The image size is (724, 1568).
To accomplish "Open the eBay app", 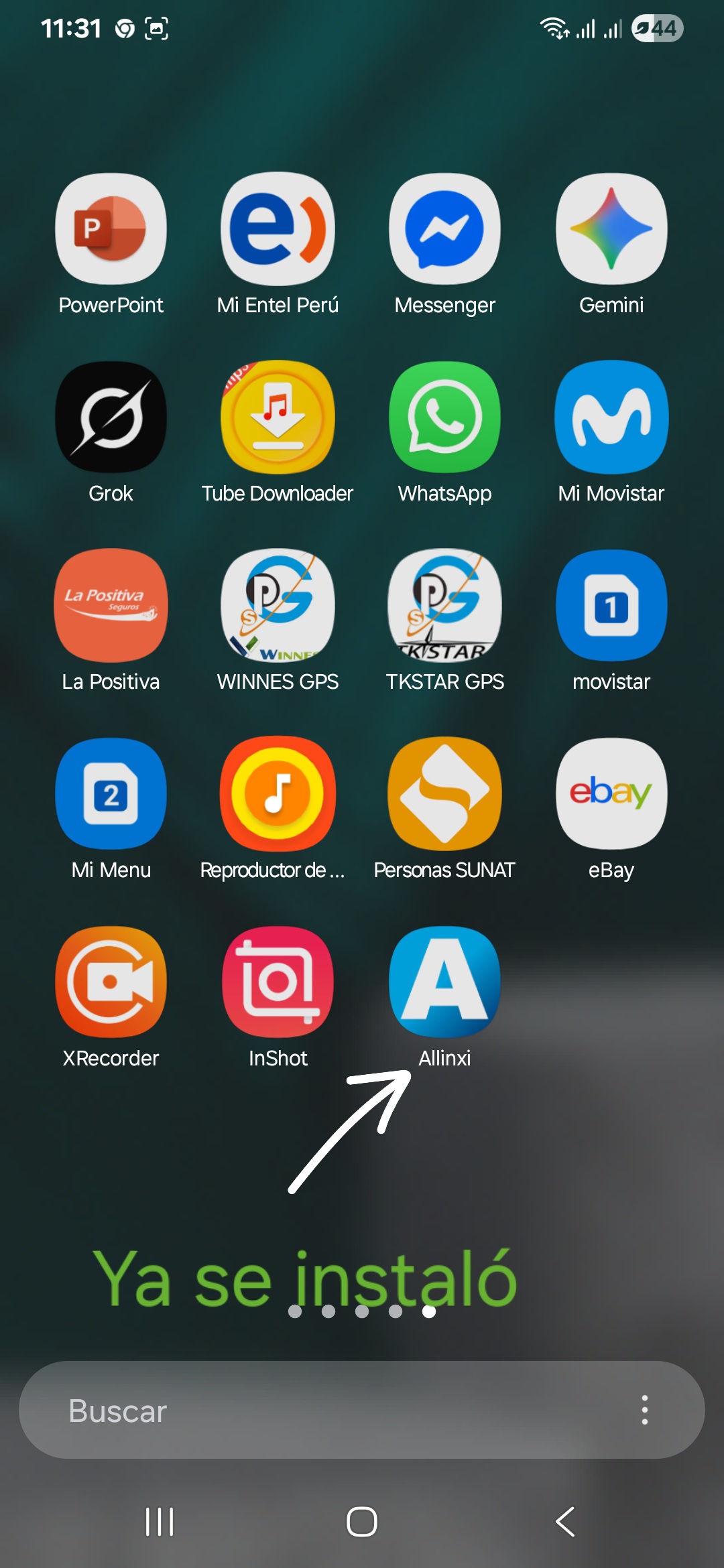I will [611, 794].
